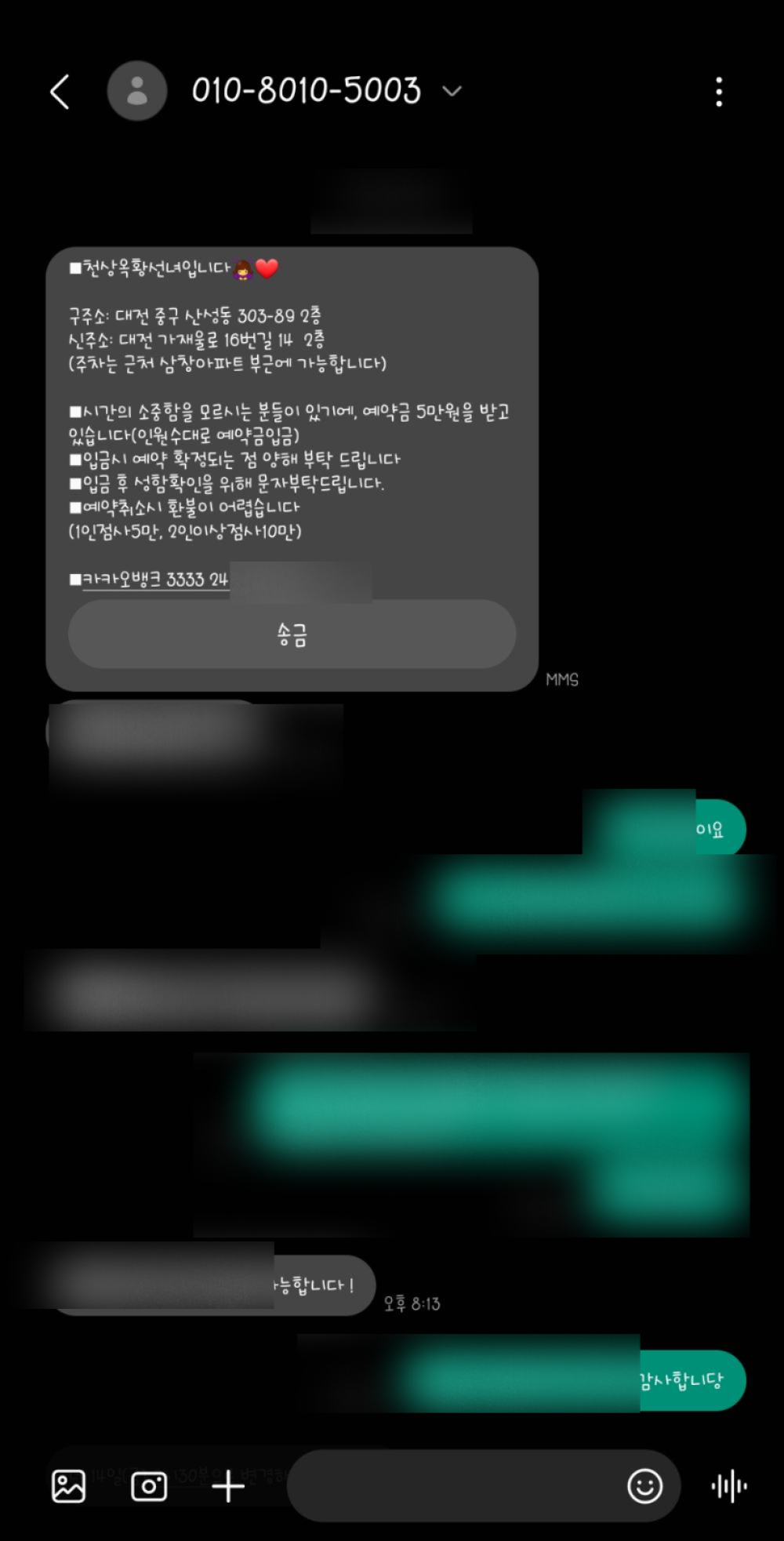Tap the 송금 (send money) button

(292, 634)
